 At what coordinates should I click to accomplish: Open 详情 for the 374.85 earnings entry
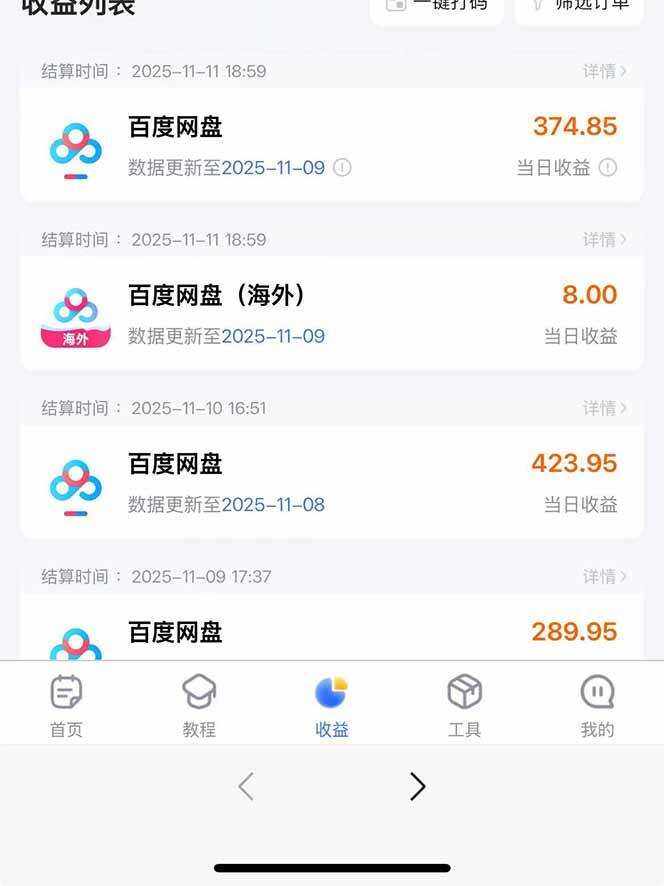point(605,71)
